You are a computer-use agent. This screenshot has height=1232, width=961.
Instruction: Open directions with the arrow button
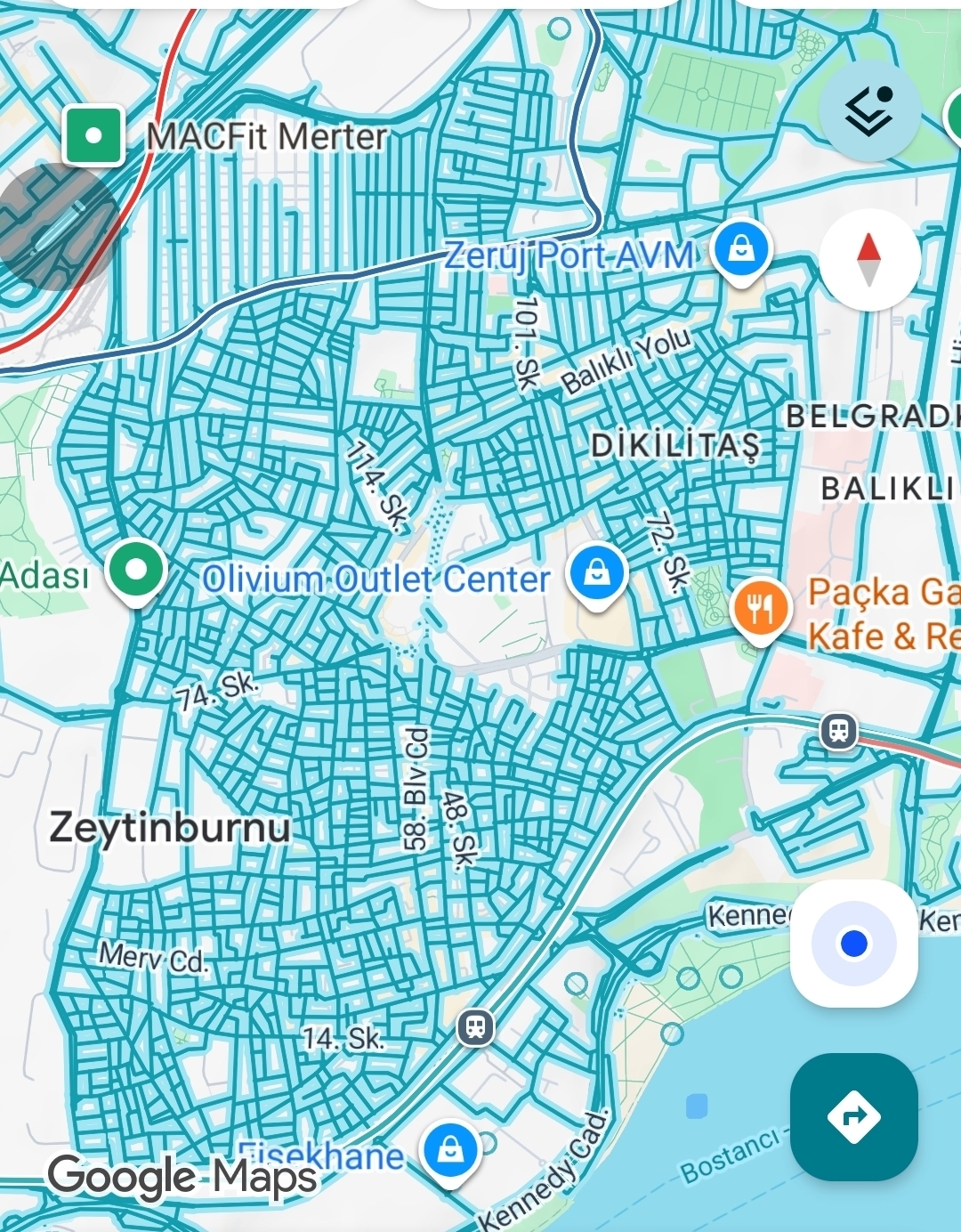click(x=854, y=1116)
